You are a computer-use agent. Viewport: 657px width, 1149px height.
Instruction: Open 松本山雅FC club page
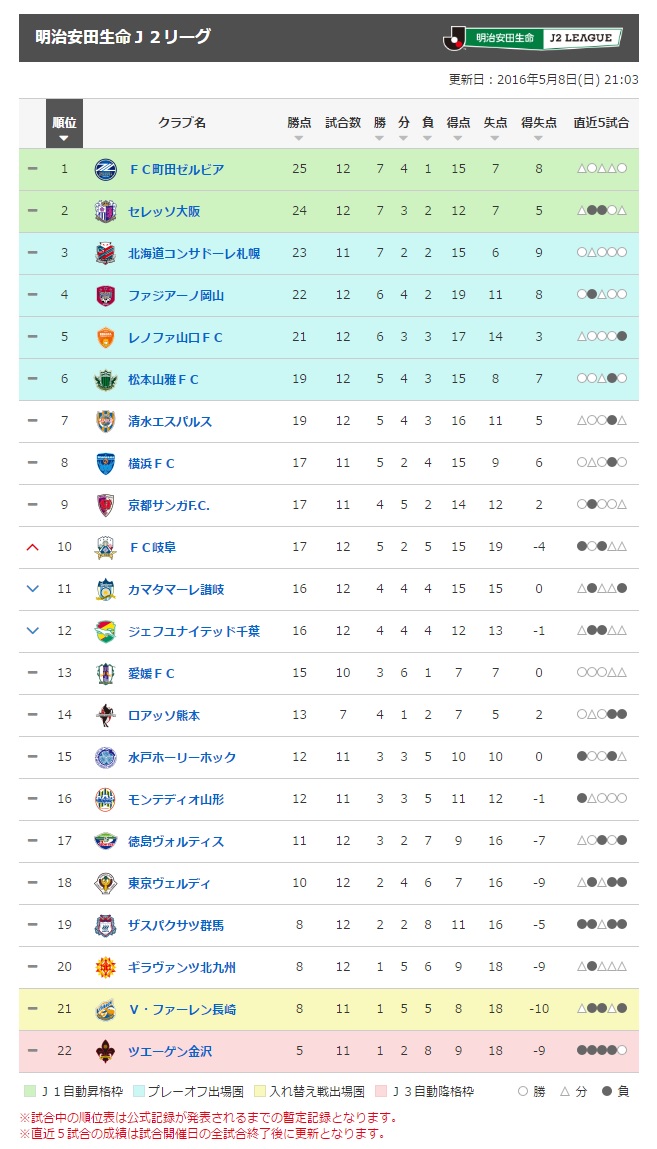[163, 380]
